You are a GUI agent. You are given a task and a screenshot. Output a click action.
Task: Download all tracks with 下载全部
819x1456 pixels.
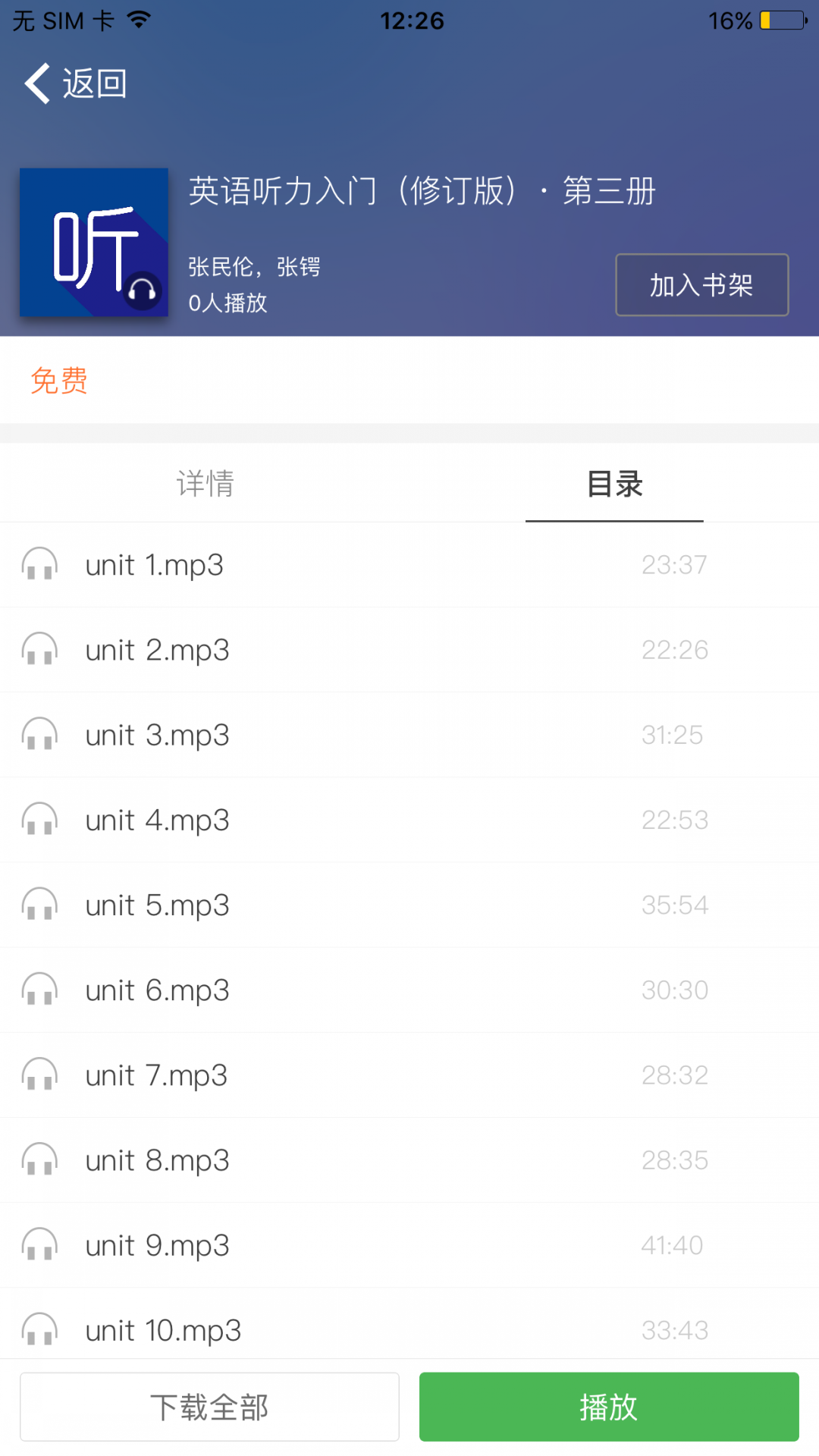[209, 1407]
